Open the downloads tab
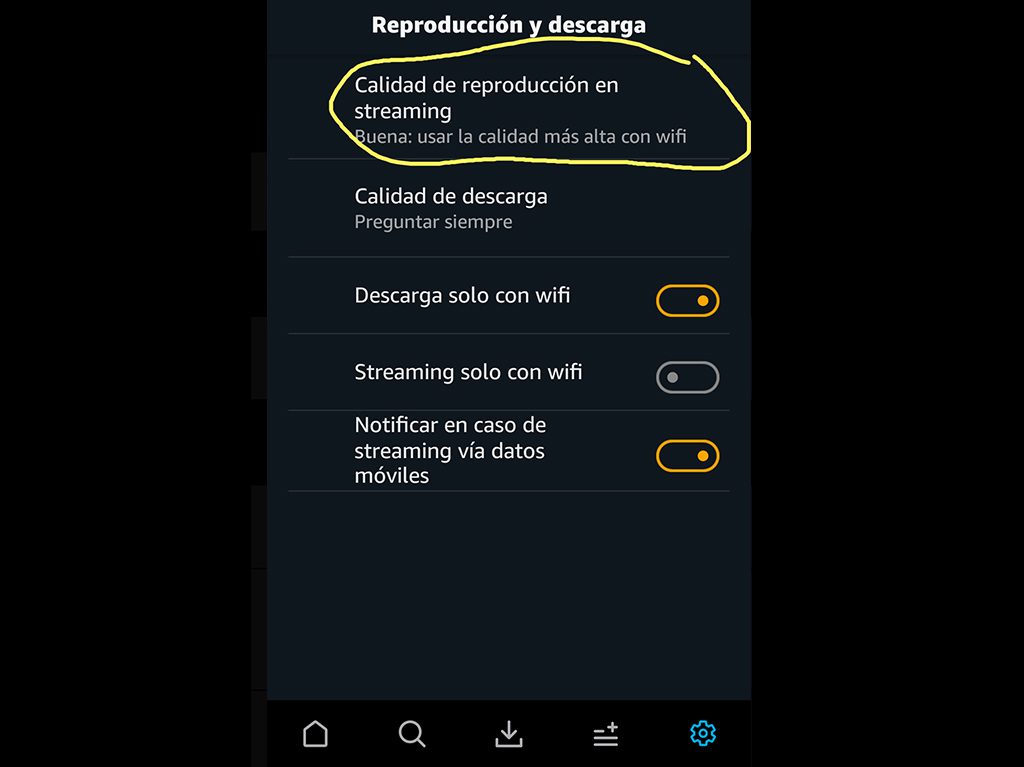The width and height of the screenshot is (1024, 767). [509, 734]
